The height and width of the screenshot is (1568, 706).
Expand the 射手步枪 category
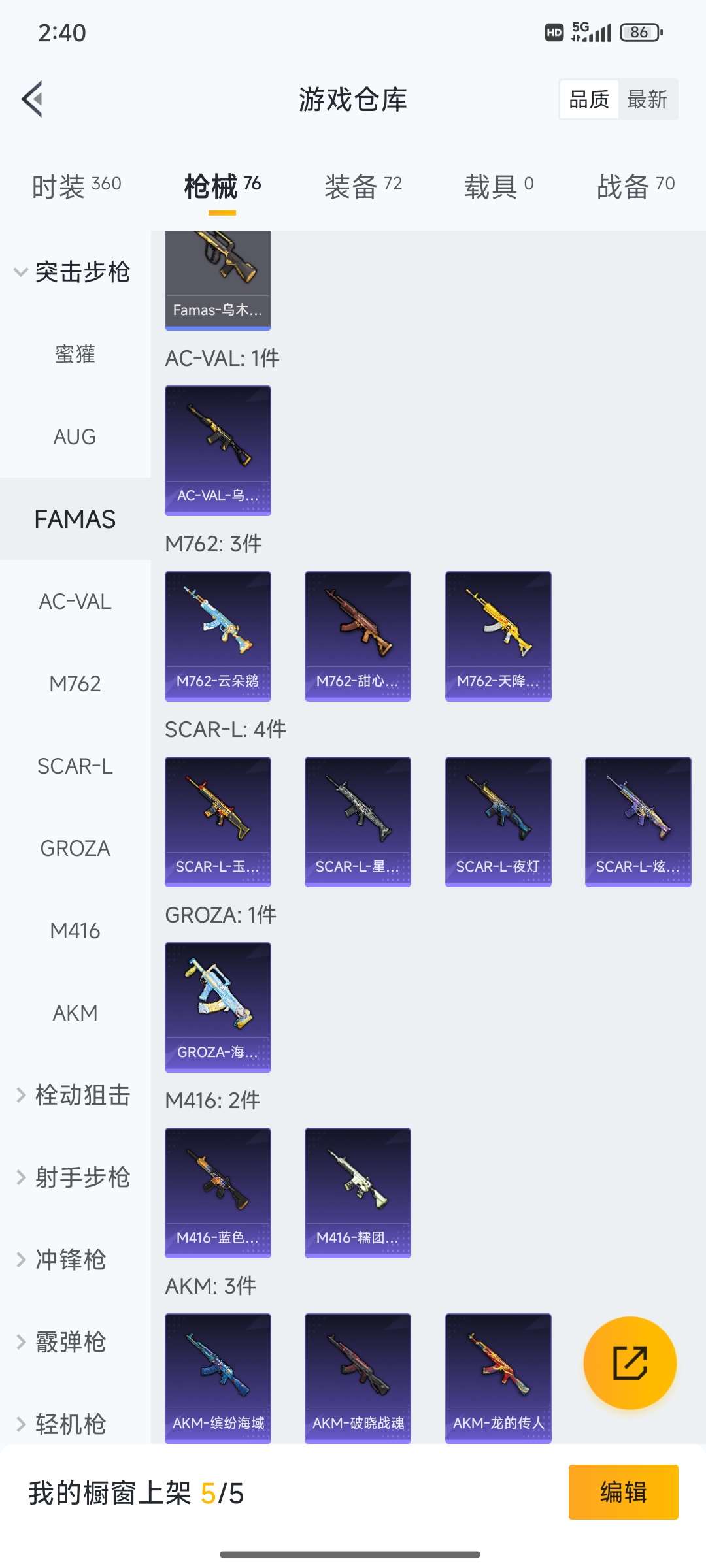[x=73, y=1177]
